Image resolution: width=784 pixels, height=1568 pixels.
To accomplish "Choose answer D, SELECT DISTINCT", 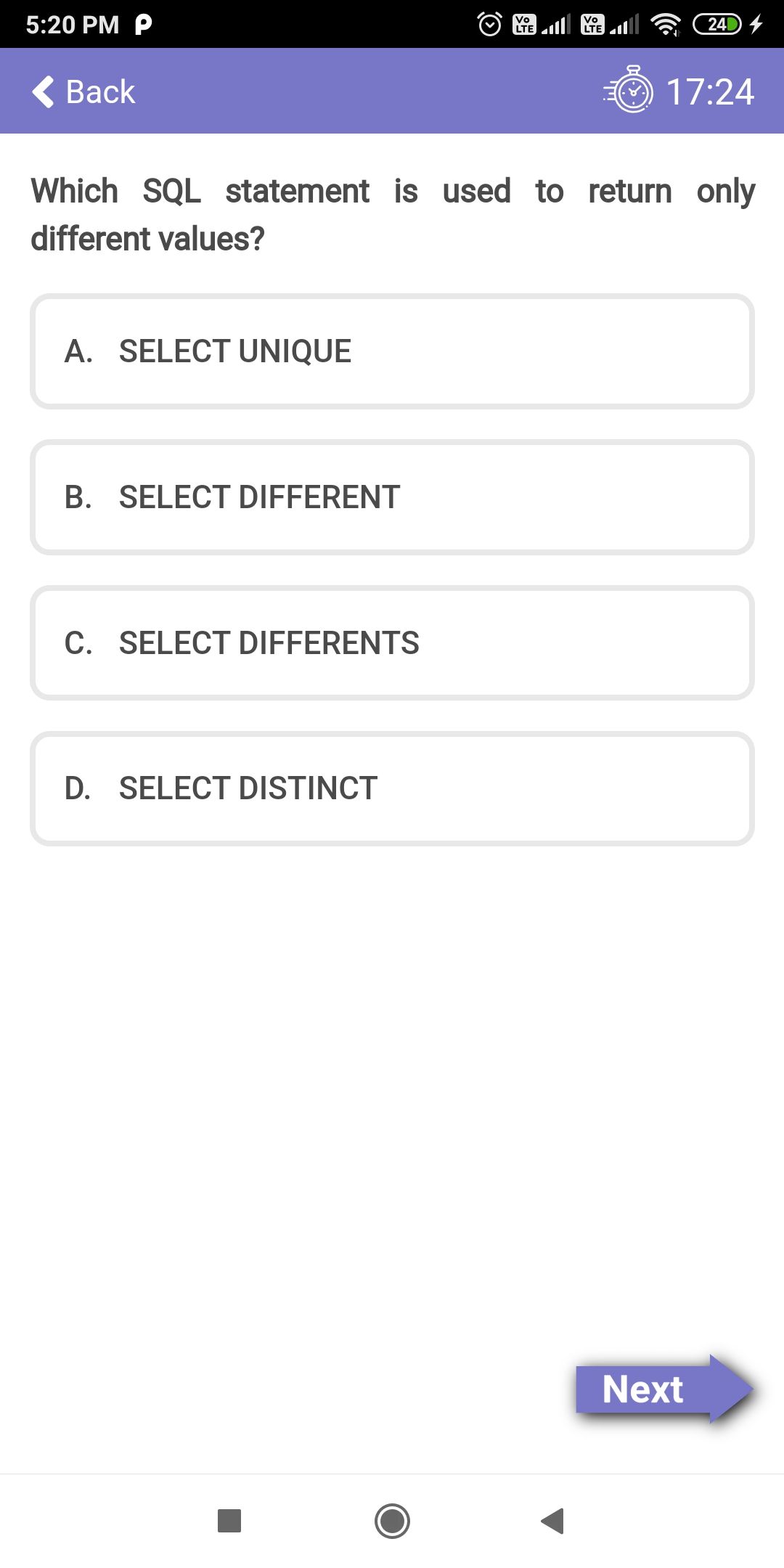I will pyautogui.click(x=392, y=787).
